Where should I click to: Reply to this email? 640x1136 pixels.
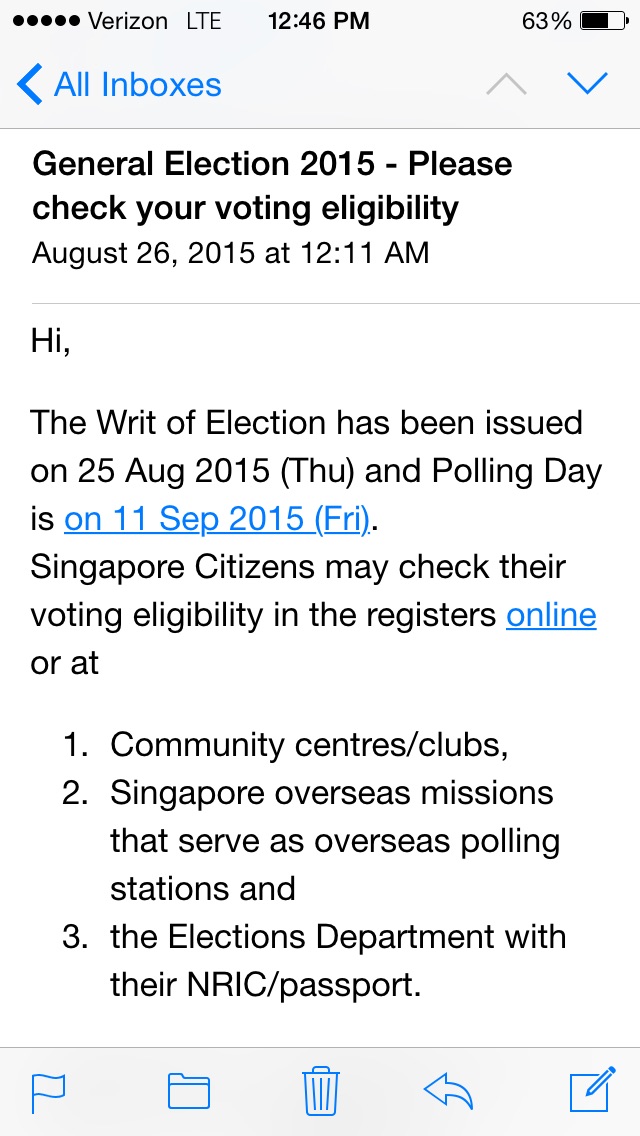(x=448, y=1091)
